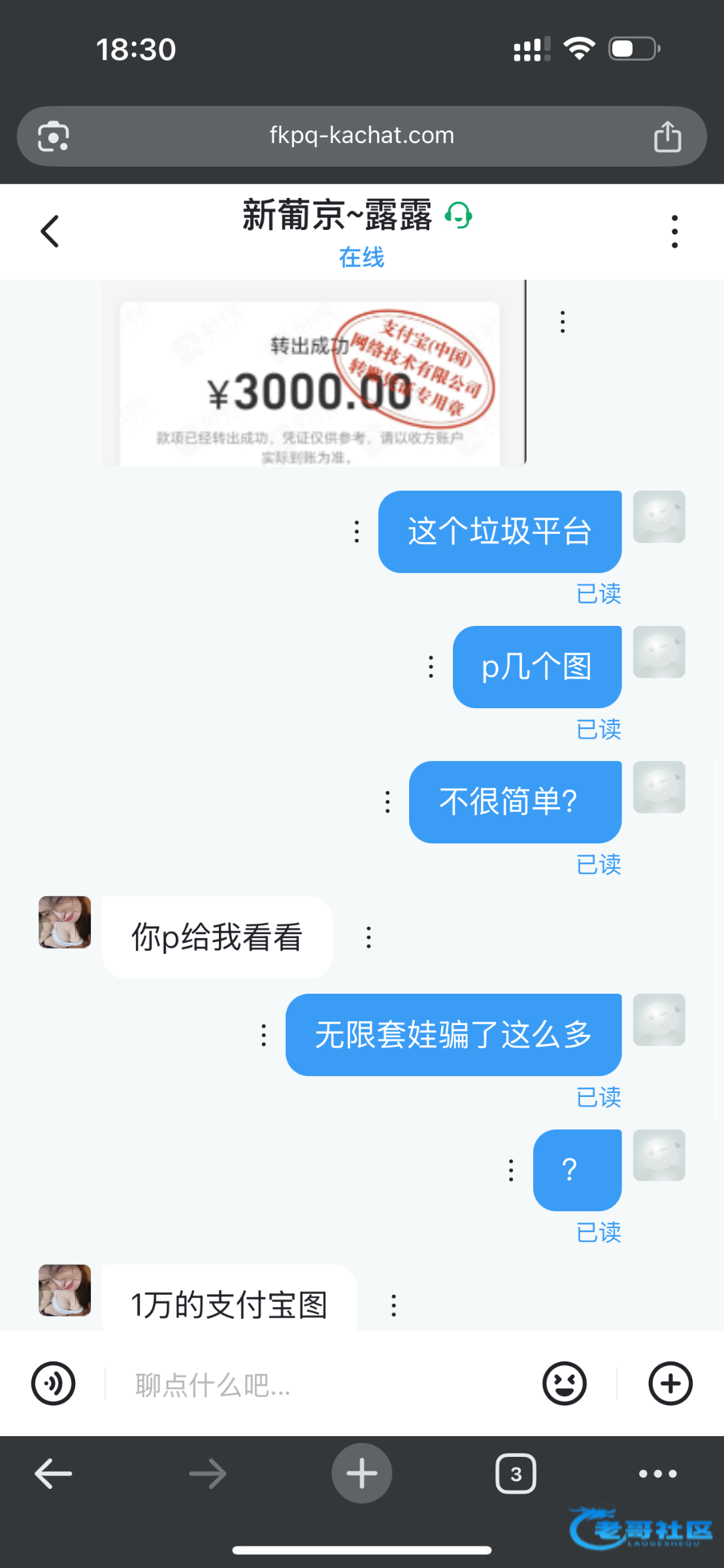Switch to voice message input
This screenshot has width=724, height=1568.
click(x=54, y=1383)
